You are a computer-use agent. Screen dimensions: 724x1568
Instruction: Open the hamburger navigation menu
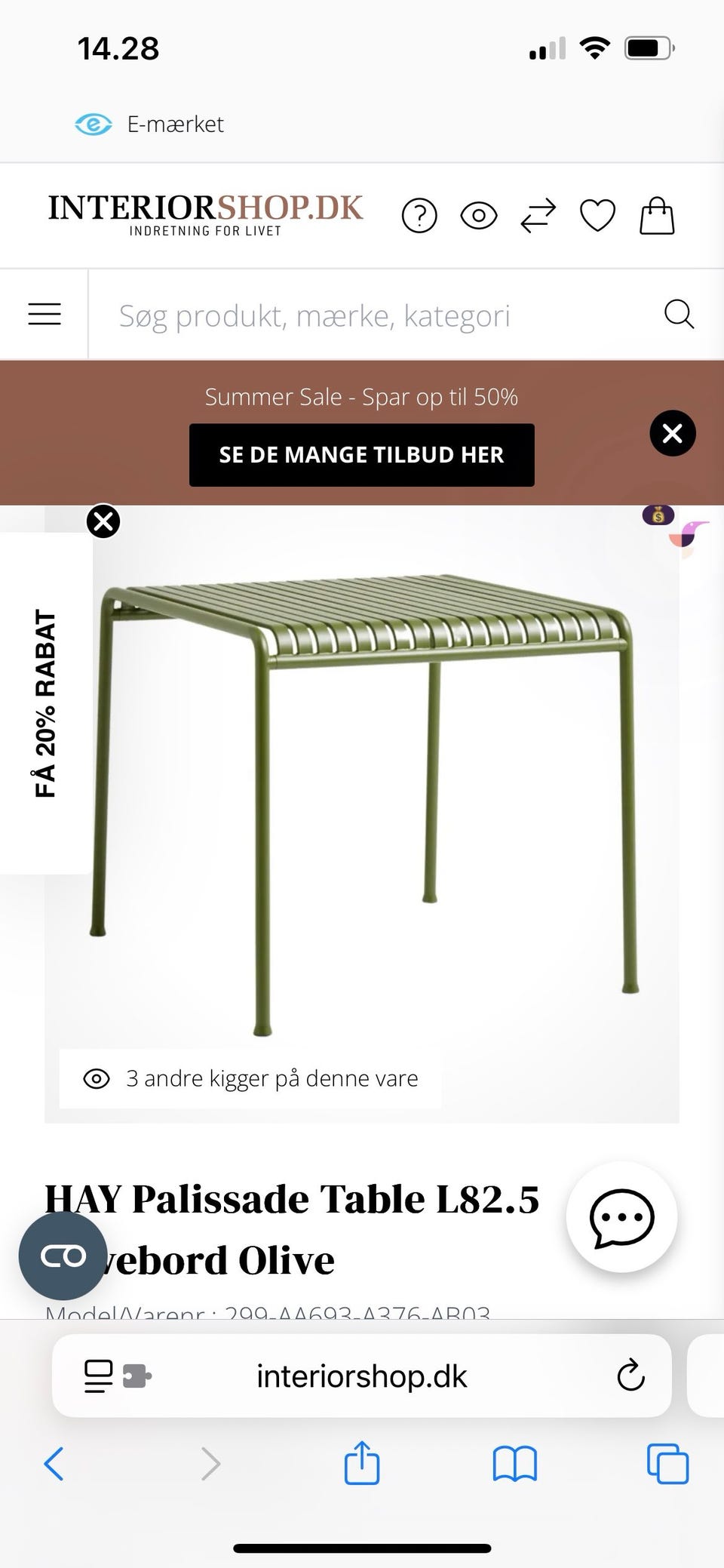[x=44, y=314]
